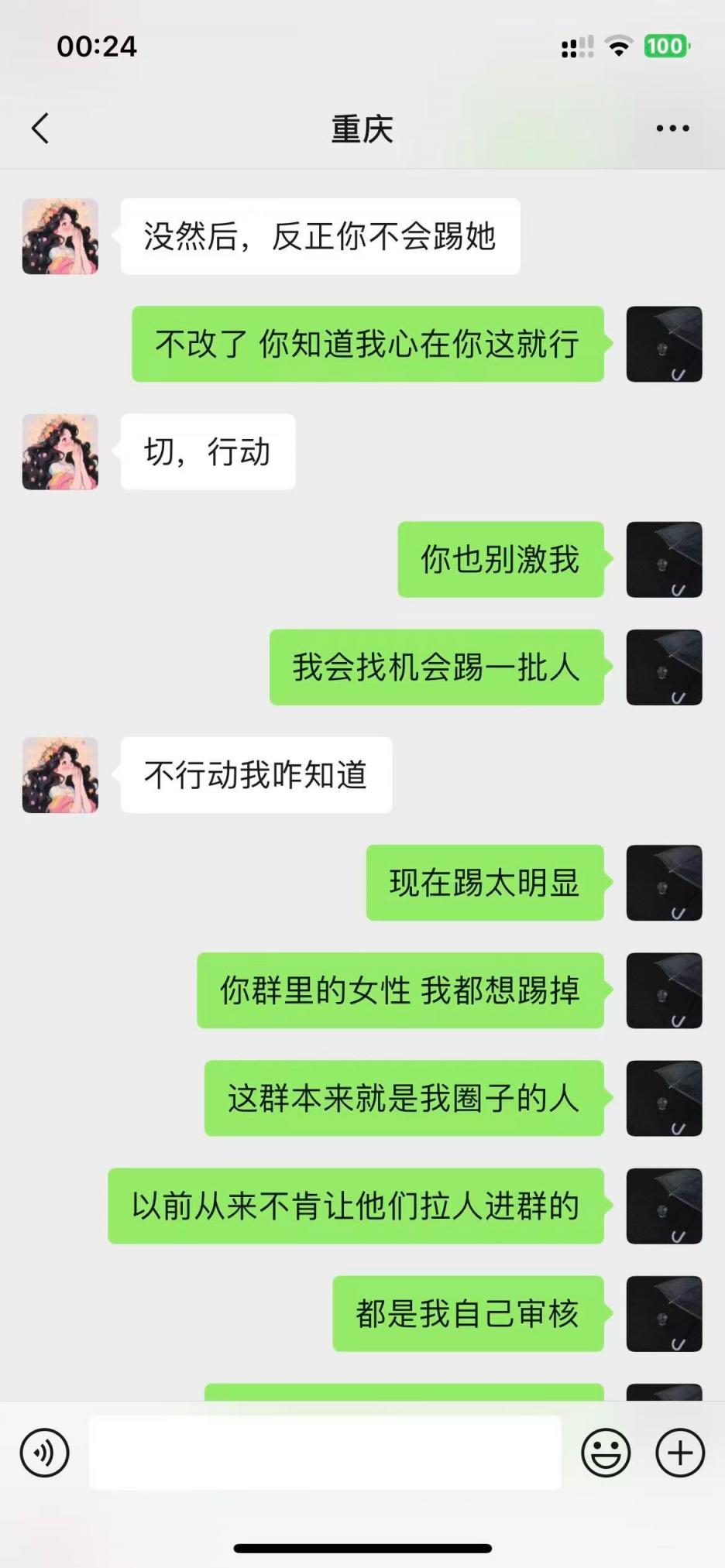This screenshot has height=1568, width=725.
Task: Open contact avatar beside 不行动我咋知道
Action: pos(60,775)
